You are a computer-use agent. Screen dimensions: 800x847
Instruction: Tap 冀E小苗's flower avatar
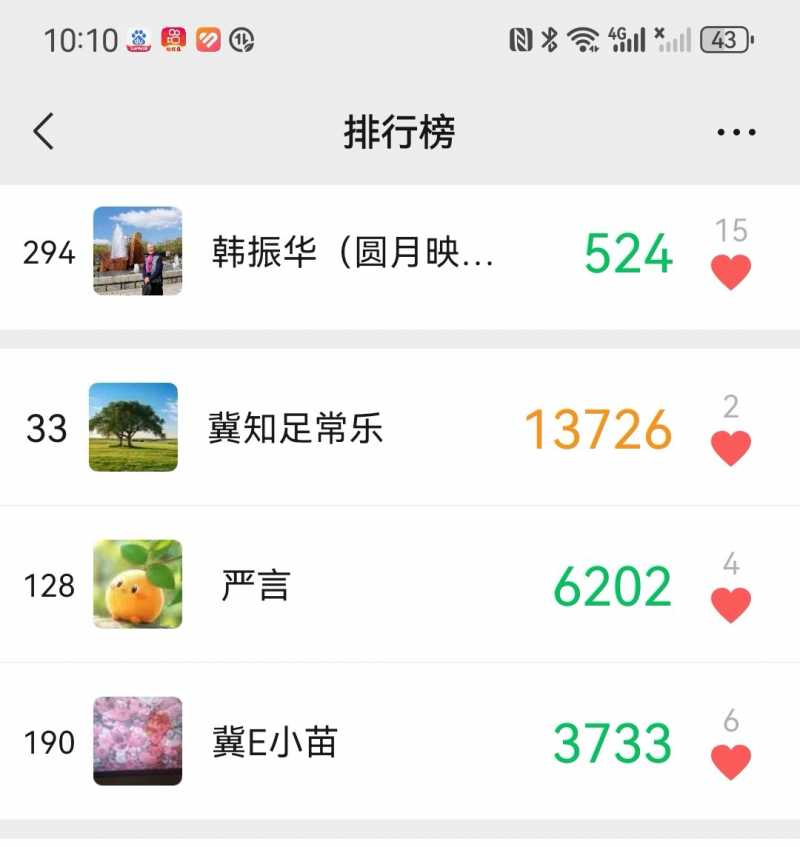click(136, 743)
